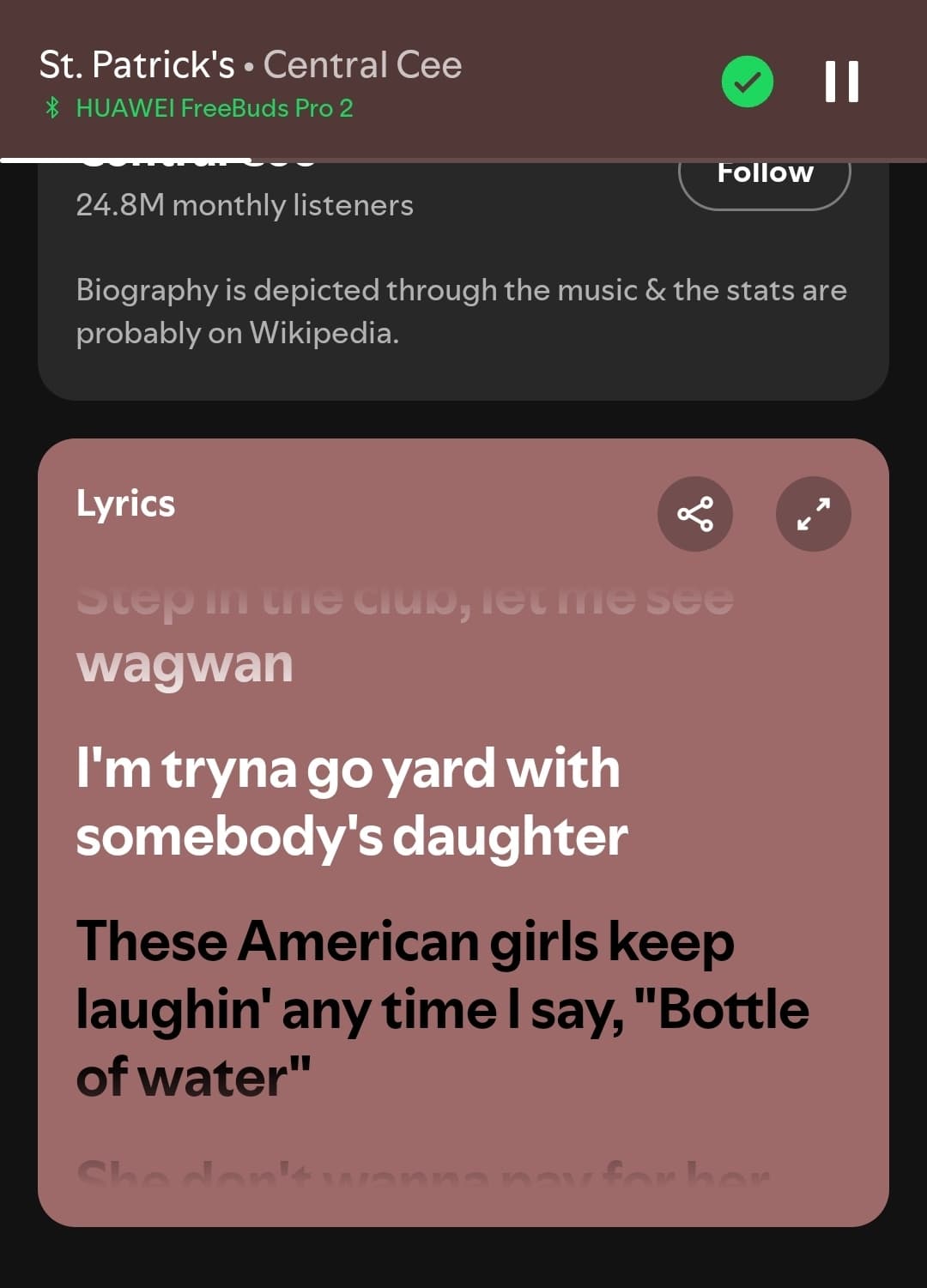Open the Lyrics card
927x1288 pixels.
(125, 504)
